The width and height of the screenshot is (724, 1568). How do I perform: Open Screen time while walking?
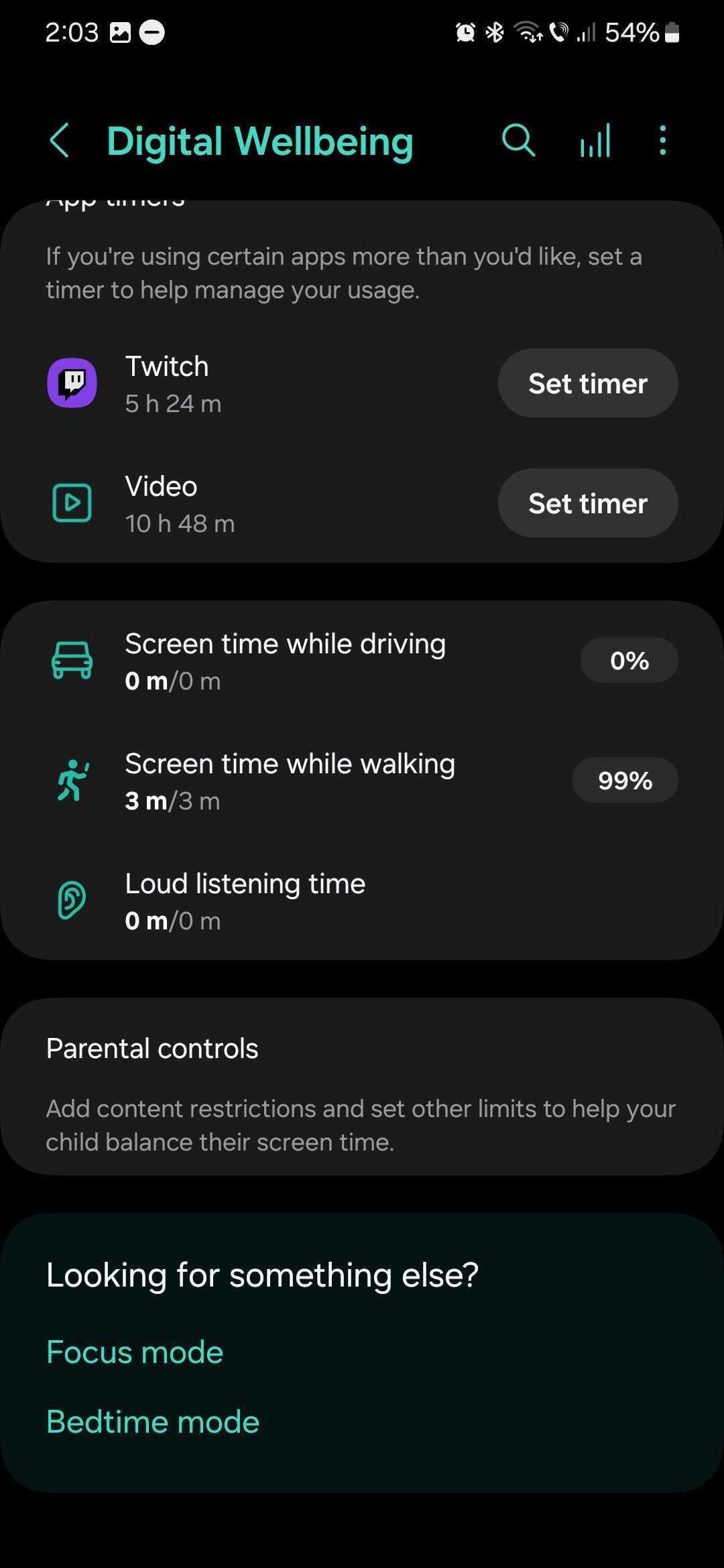pos(290,781)
